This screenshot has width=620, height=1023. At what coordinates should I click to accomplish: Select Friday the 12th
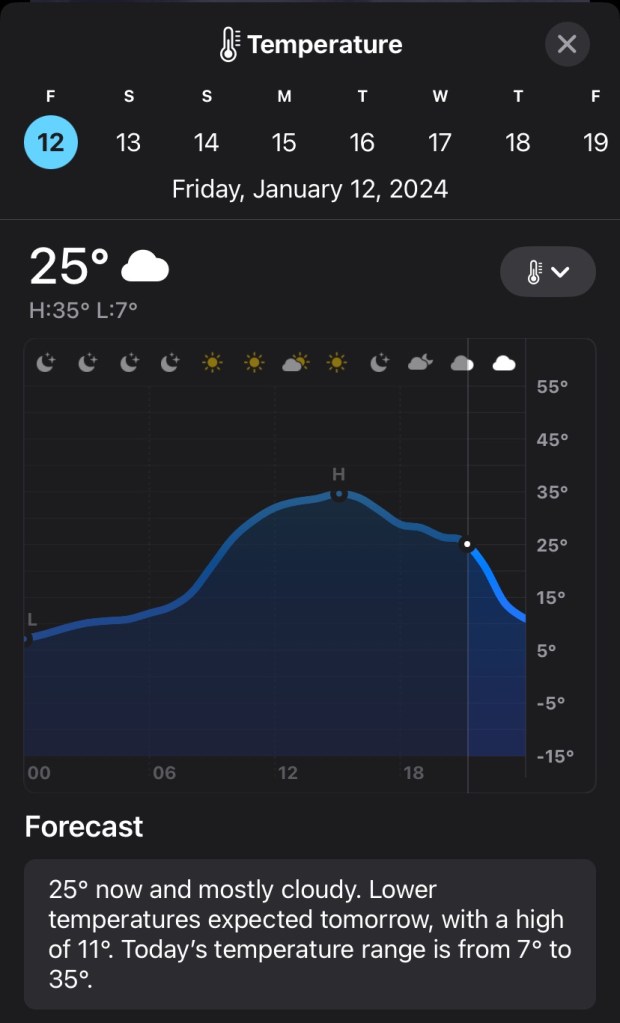(50, 142)
